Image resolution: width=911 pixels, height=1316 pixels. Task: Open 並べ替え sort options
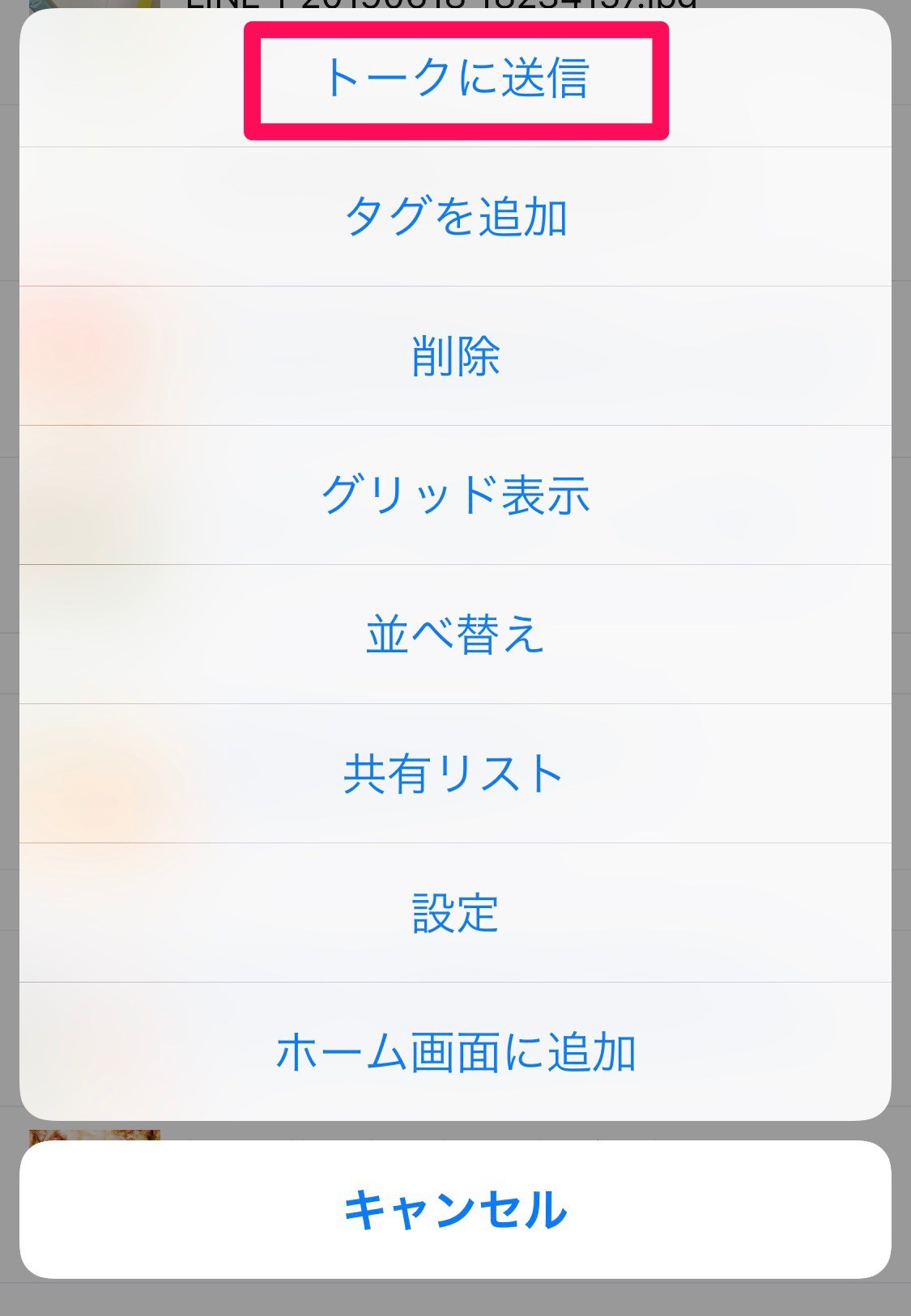[x=456, y=635]
